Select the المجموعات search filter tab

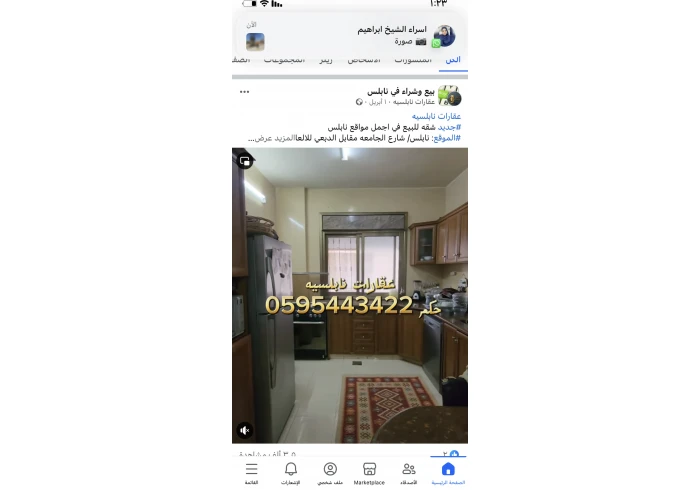(283, 61)
